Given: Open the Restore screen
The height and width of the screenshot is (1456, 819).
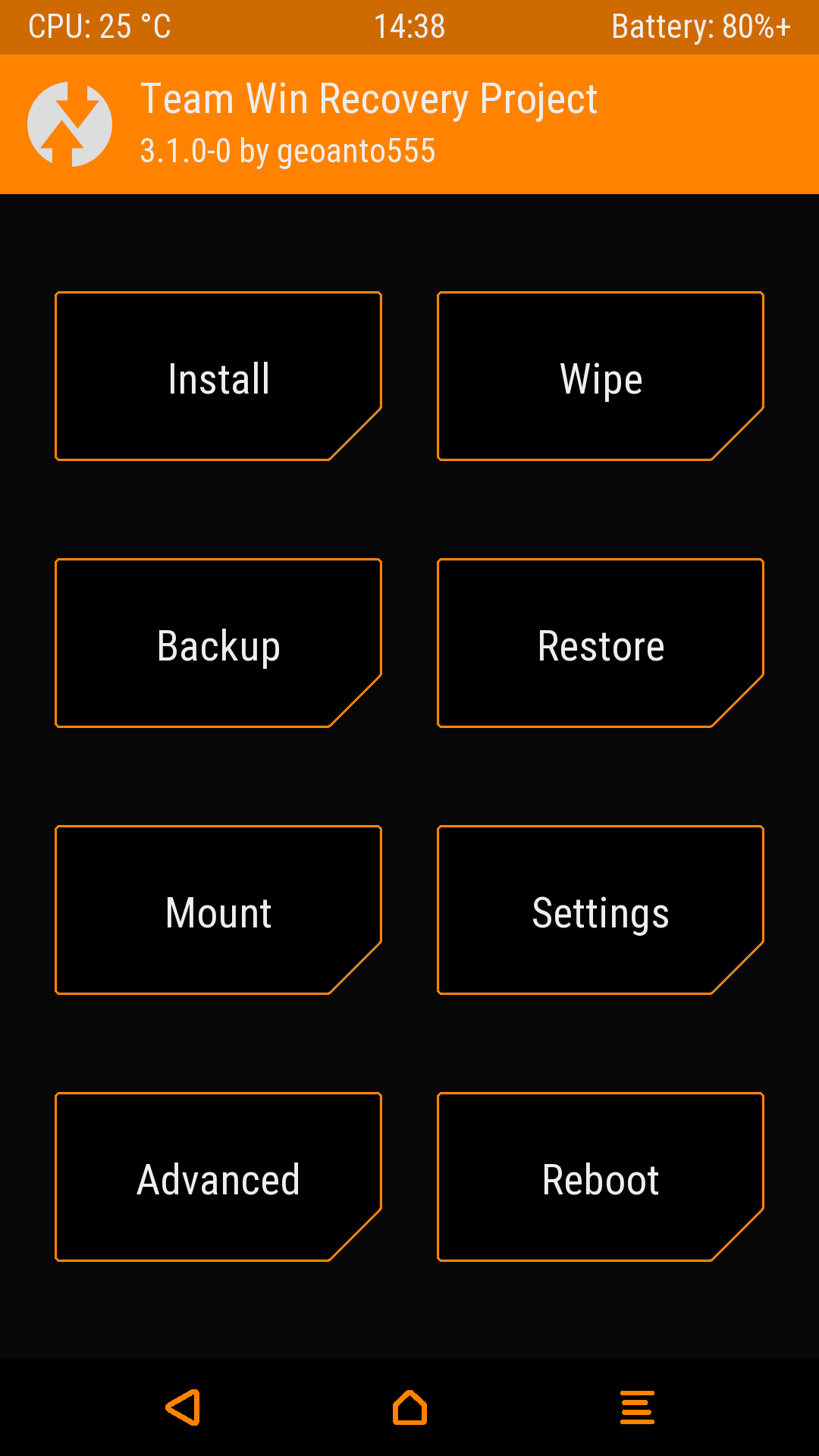Looking at the screenshot, I should pos(601,643).
